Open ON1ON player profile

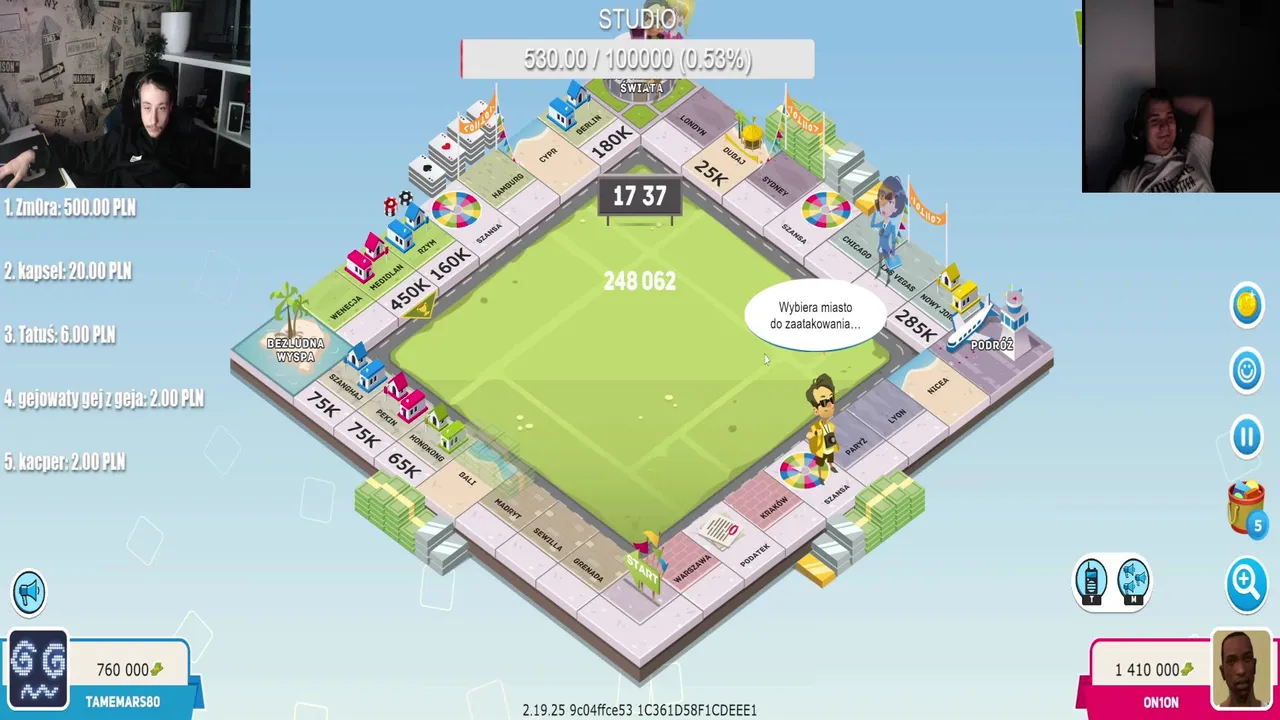click(x=1242, y=668)
